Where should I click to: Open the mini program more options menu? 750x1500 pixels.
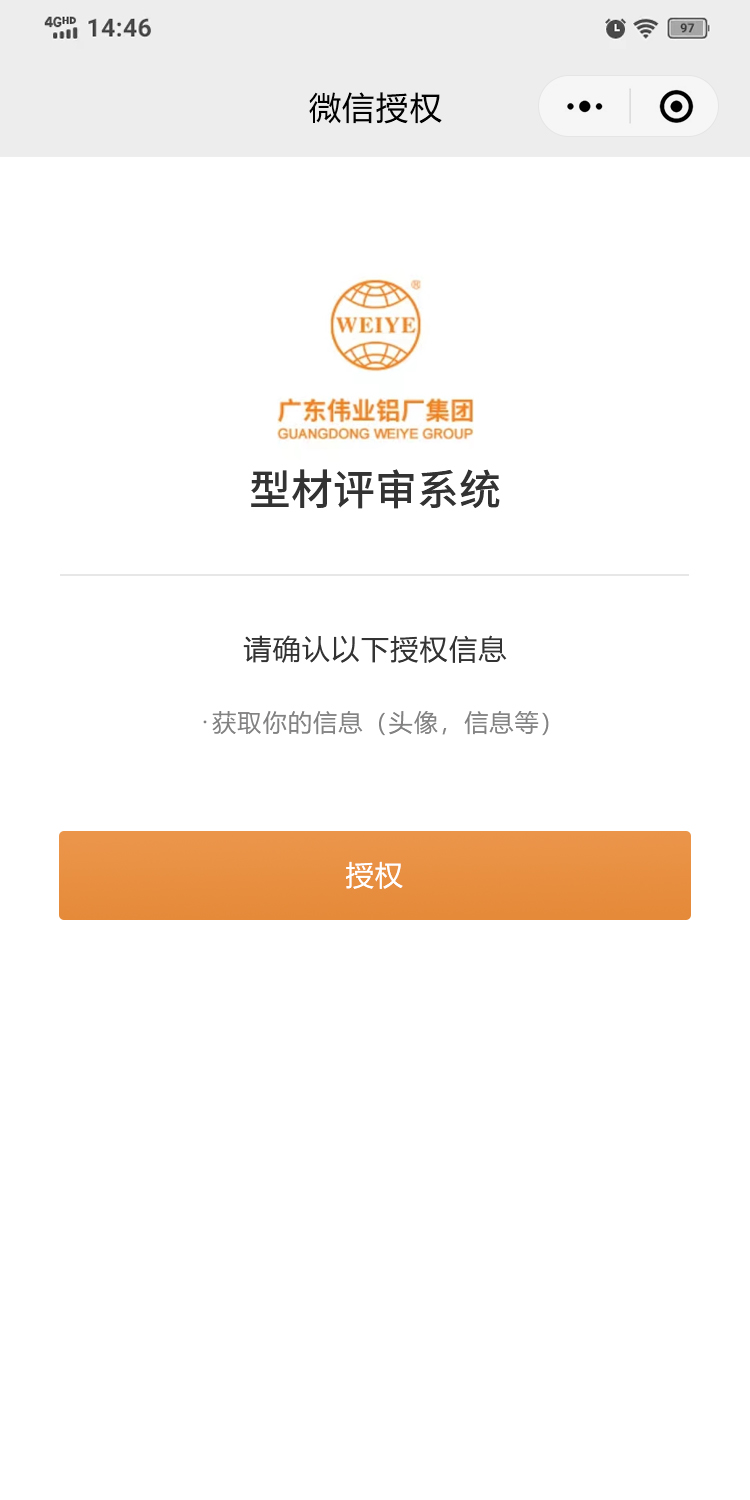coord(585,106)
